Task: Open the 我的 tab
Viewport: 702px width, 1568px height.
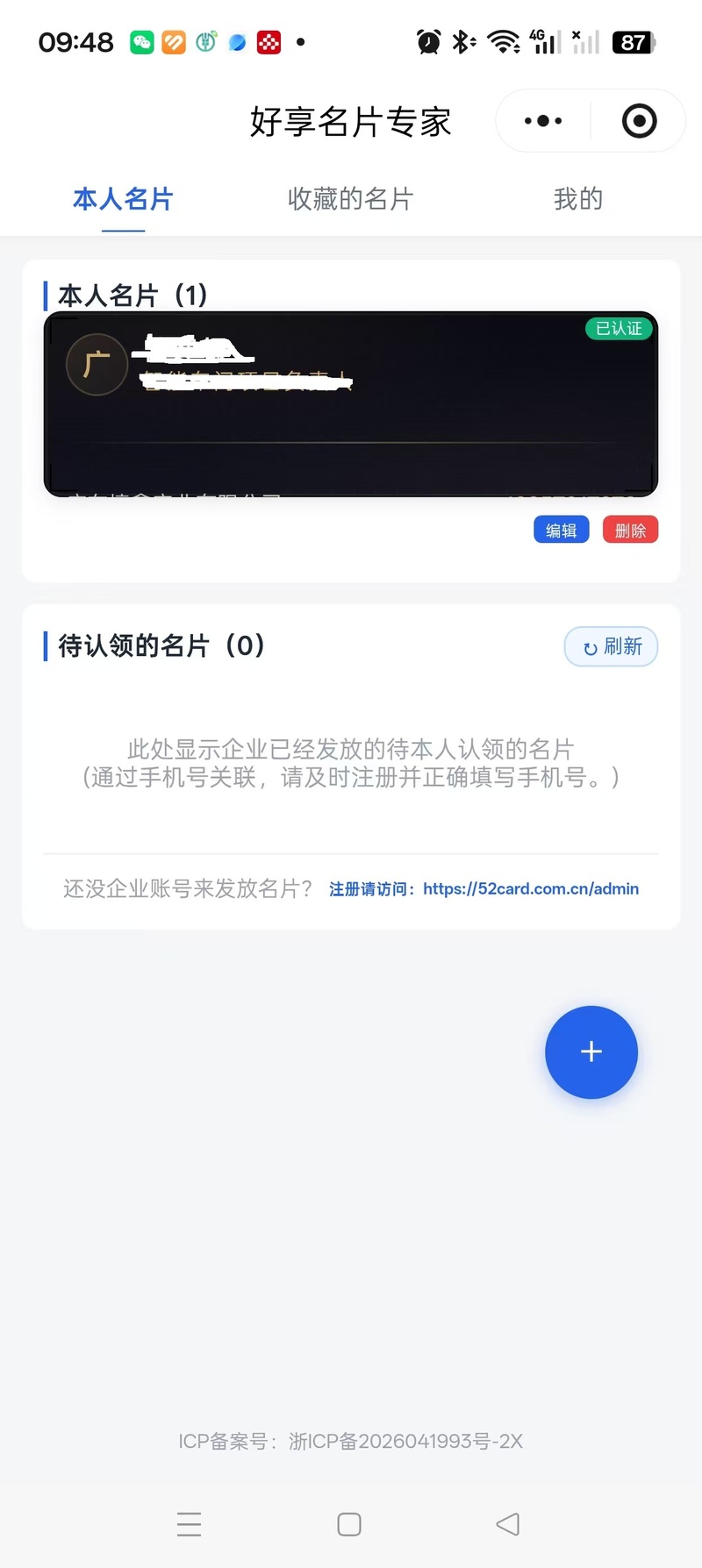Action: [578, 199]
